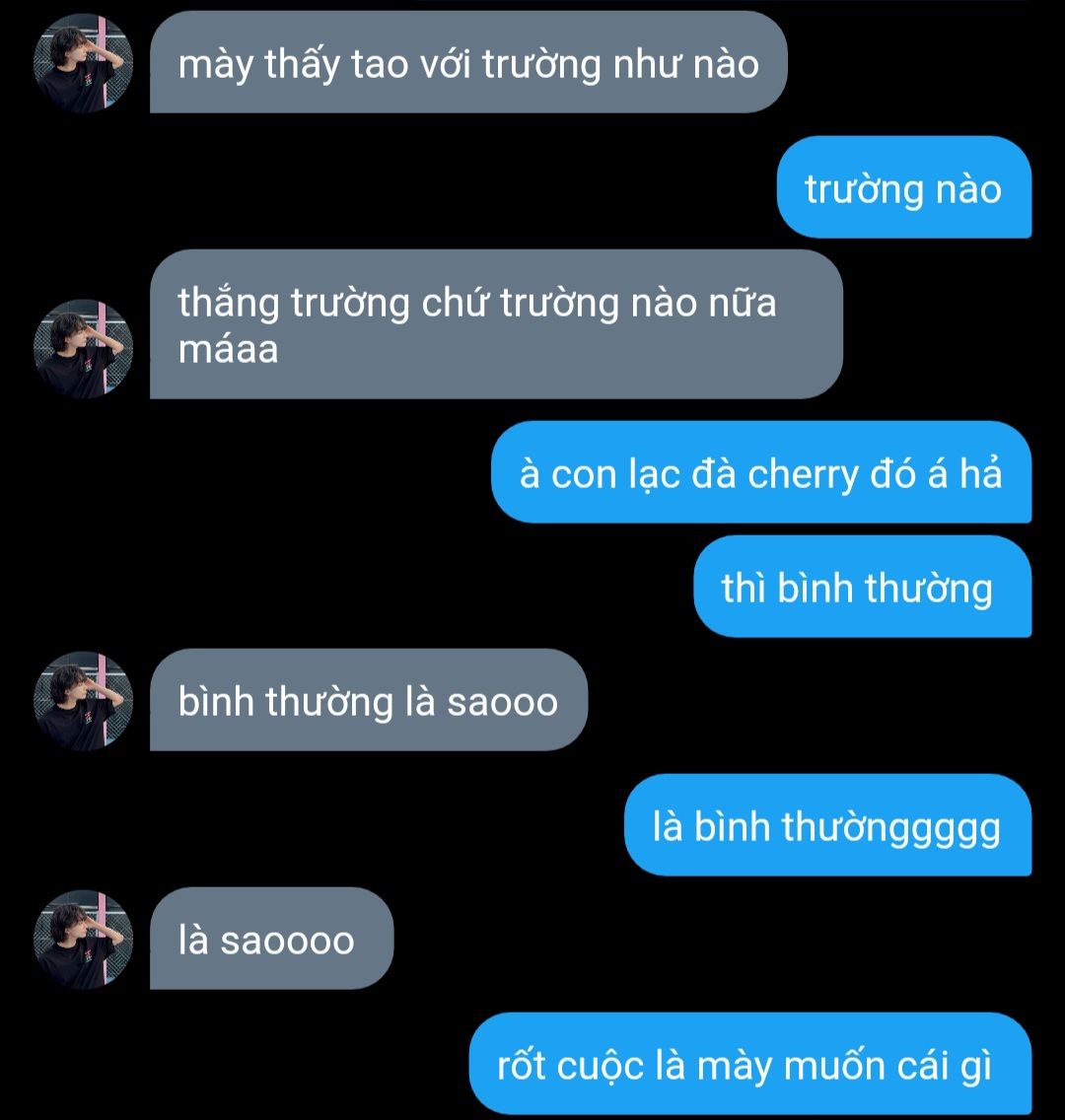Select the "à con lạc đà cherry" message

760,474
